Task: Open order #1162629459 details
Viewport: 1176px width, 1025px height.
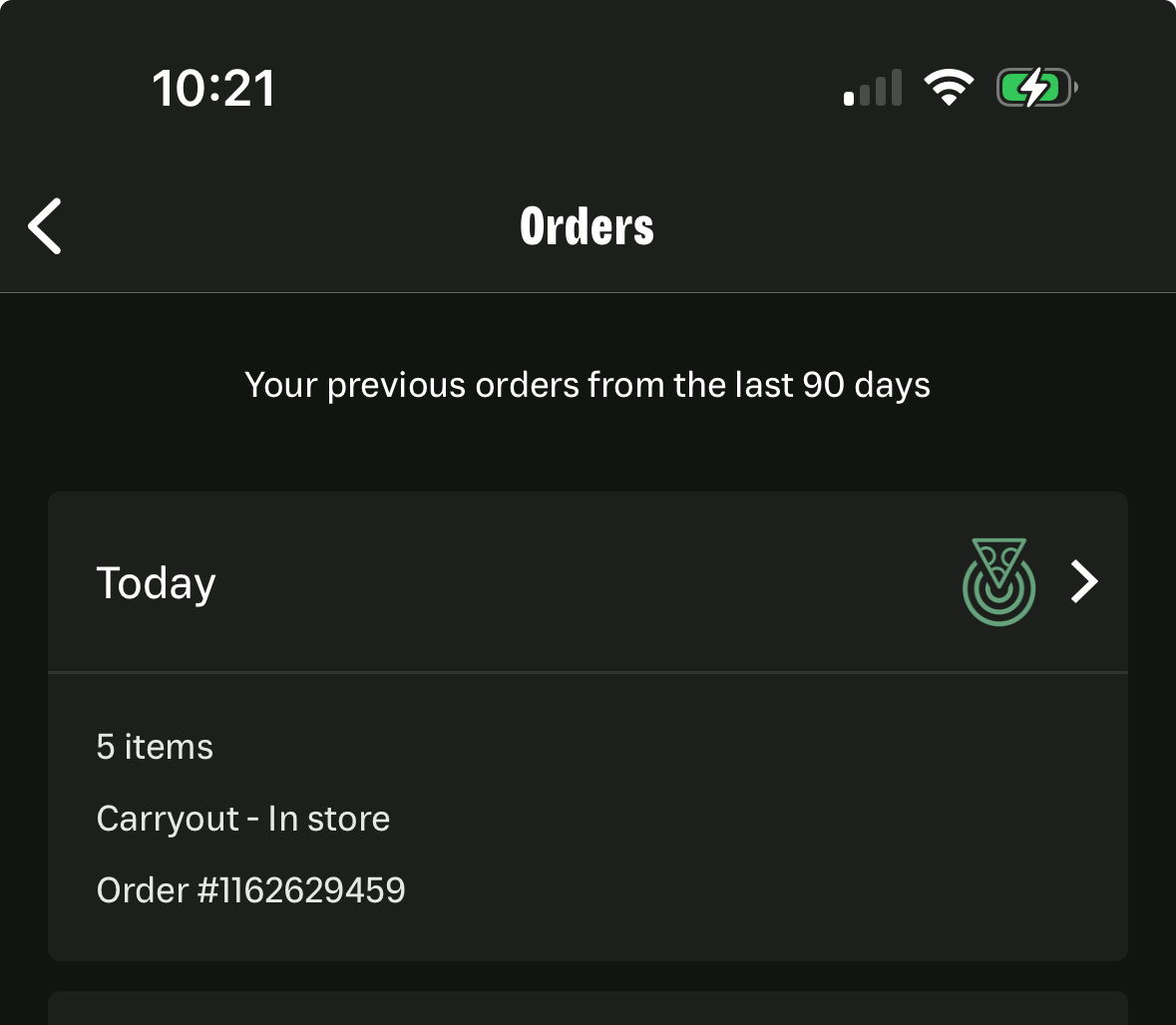Action: click(250, 889)
